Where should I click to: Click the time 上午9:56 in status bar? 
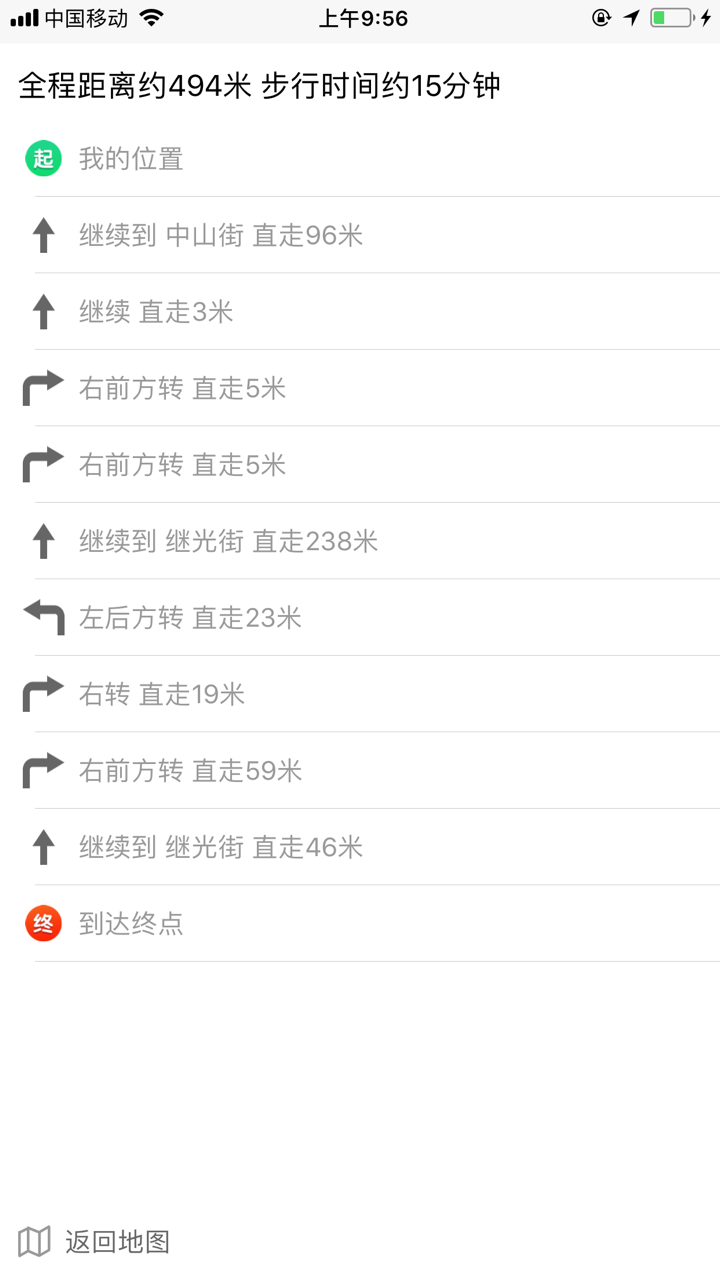(360, 16)
